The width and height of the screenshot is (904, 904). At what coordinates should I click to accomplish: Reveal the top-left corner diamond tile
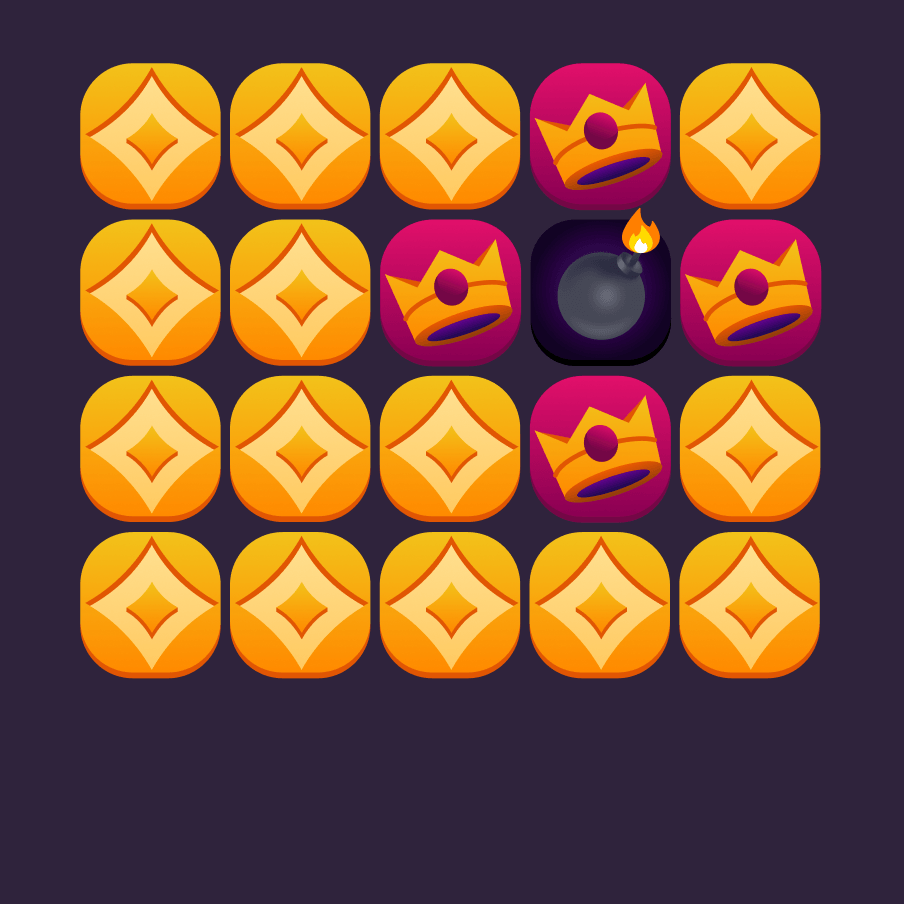(x=150, y=135)
